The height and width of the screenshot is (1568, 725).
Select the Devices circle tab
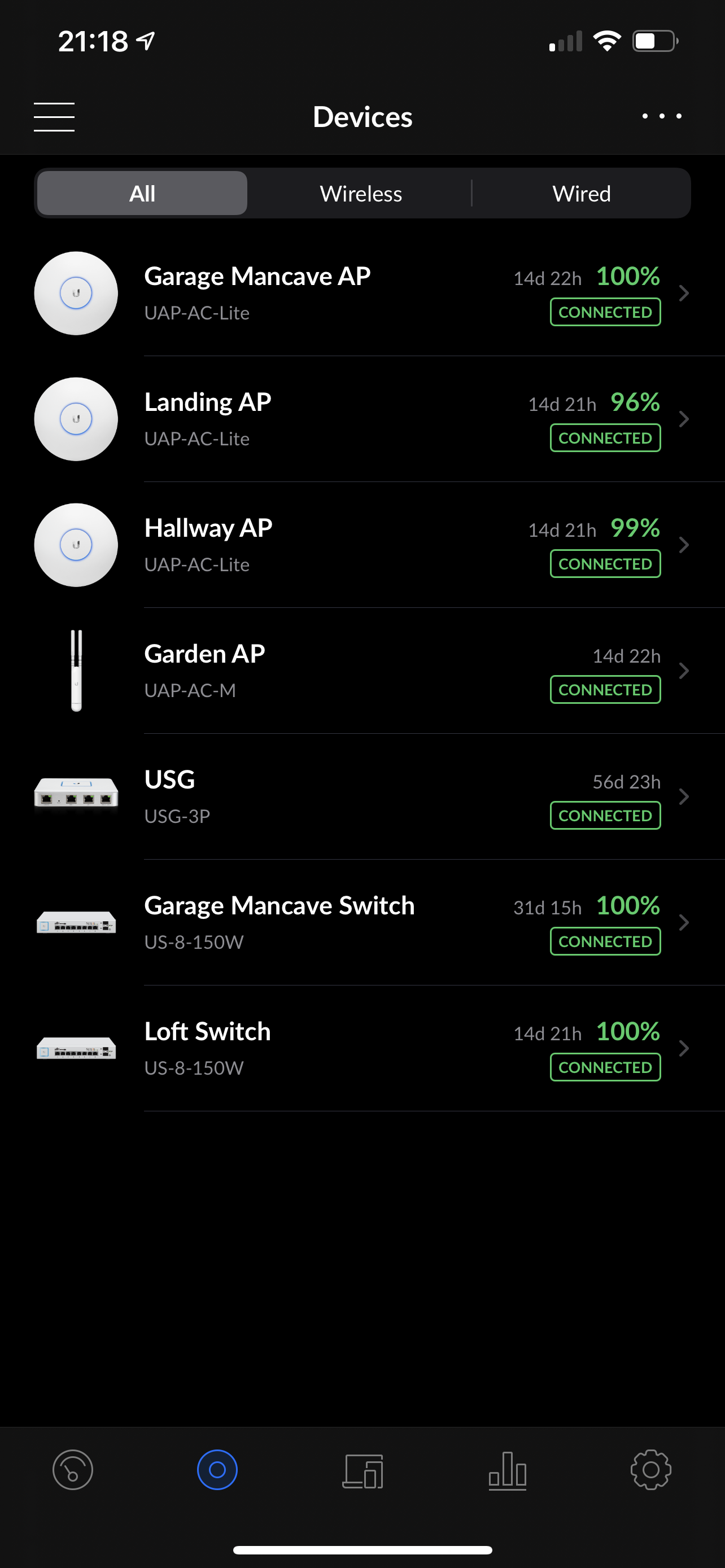point(217,1470)
